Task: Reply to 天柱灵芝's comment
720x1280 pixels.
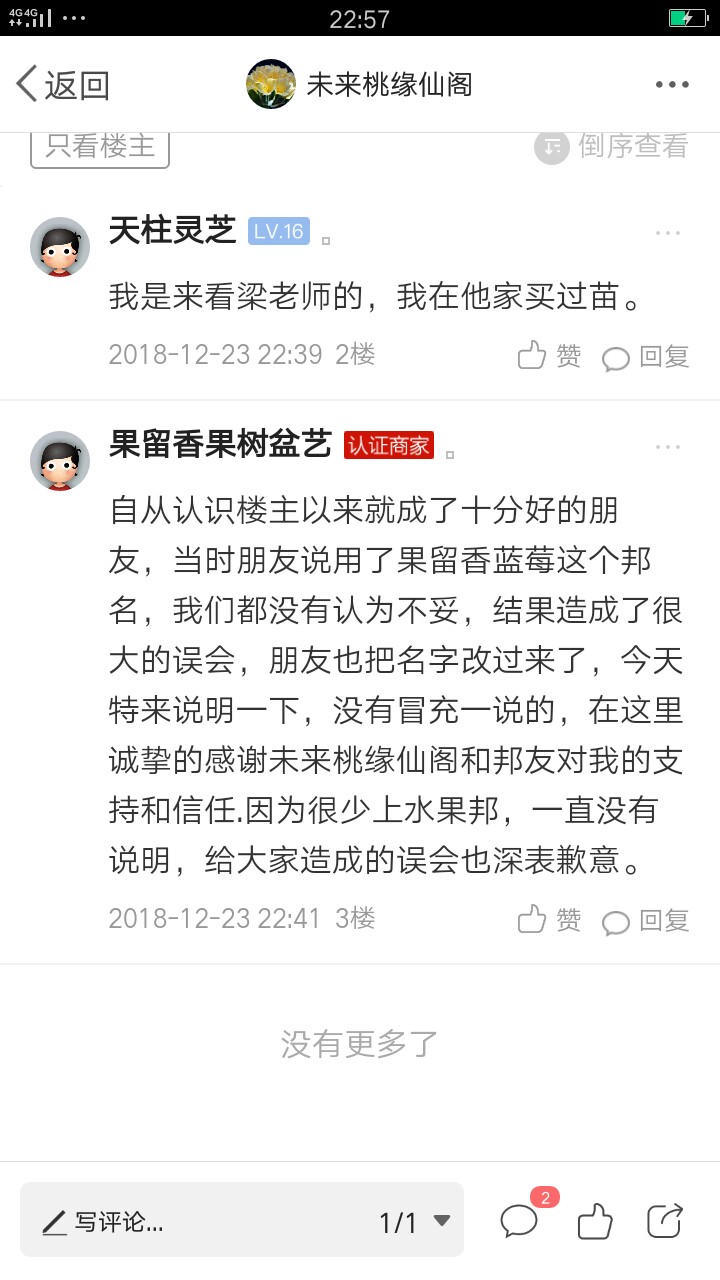Action: pyautogui.click(x=646, y=356)
